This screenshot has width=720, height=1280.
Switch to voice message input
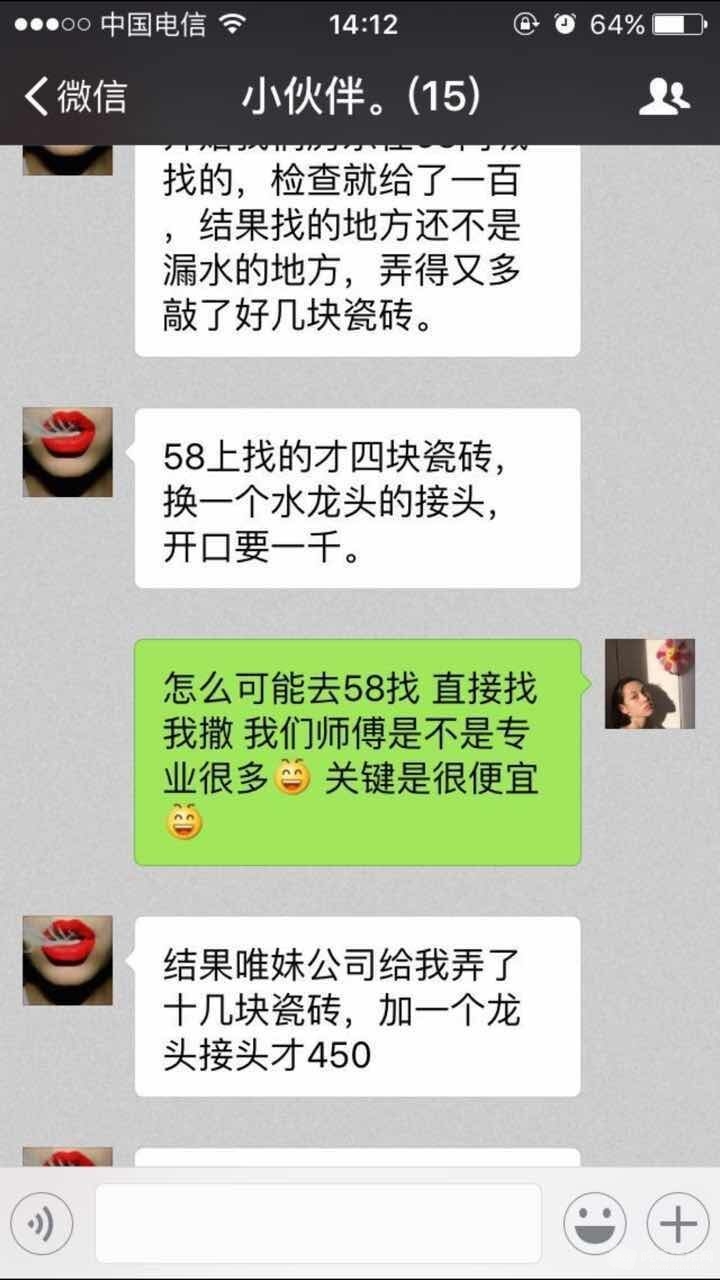point(42,1223)
